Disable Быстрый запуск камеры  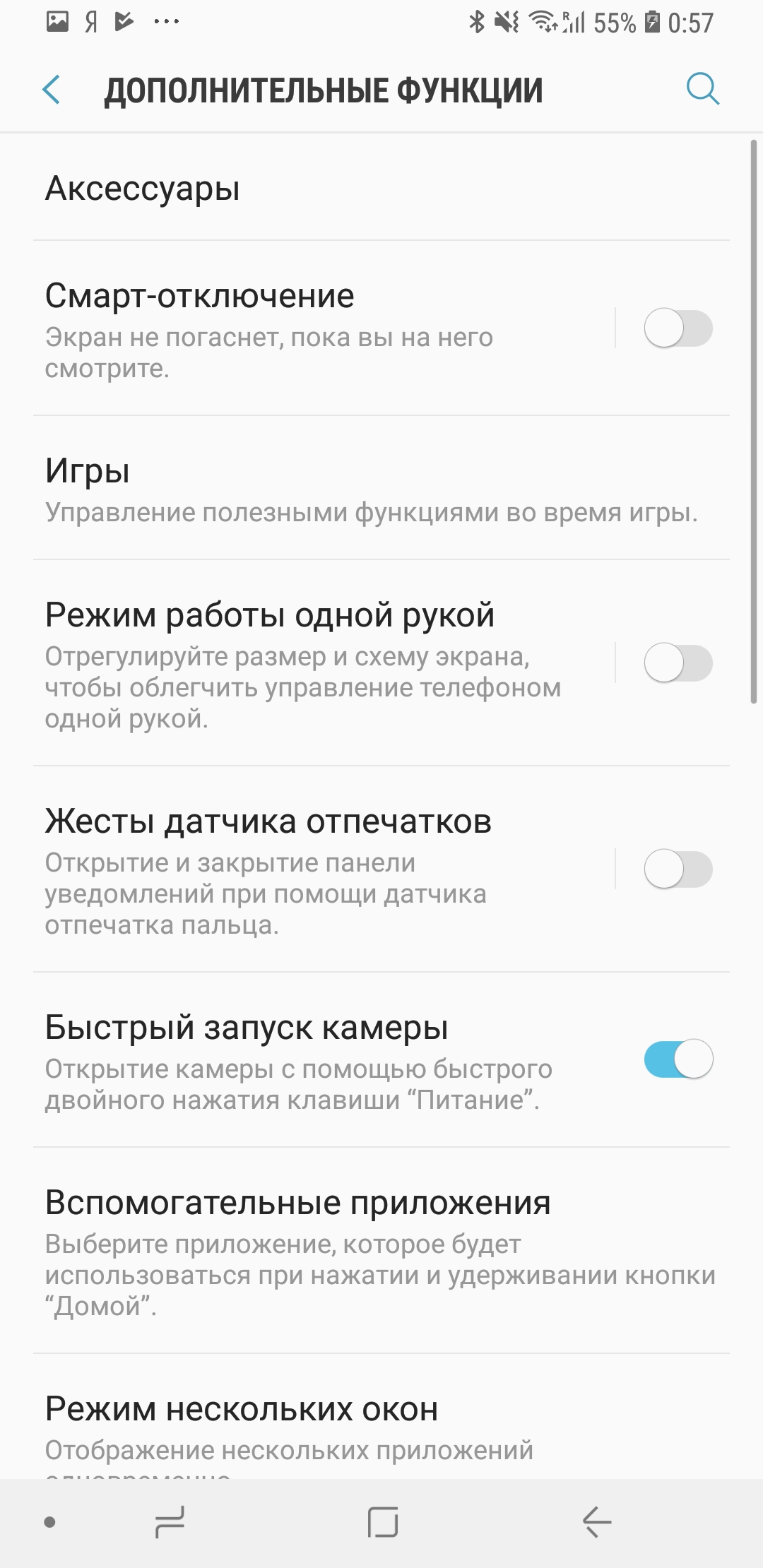coord(678,1059)
